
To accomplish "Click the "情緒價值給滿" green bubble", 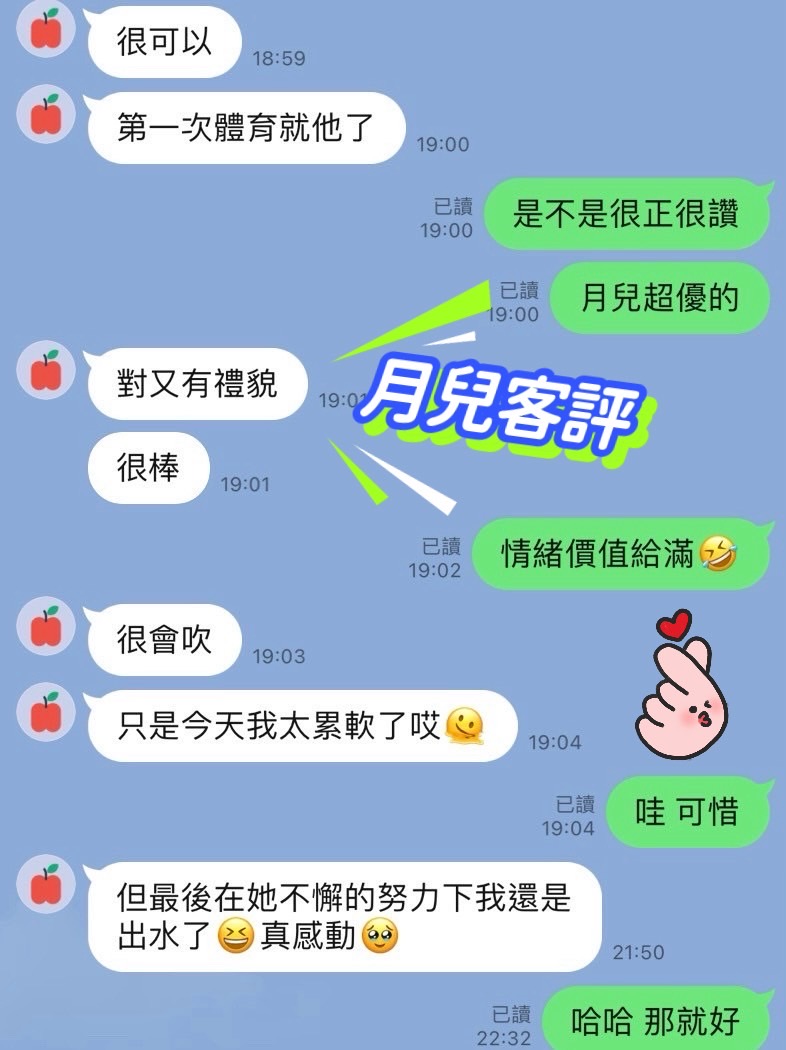I will tap(620, 552).
